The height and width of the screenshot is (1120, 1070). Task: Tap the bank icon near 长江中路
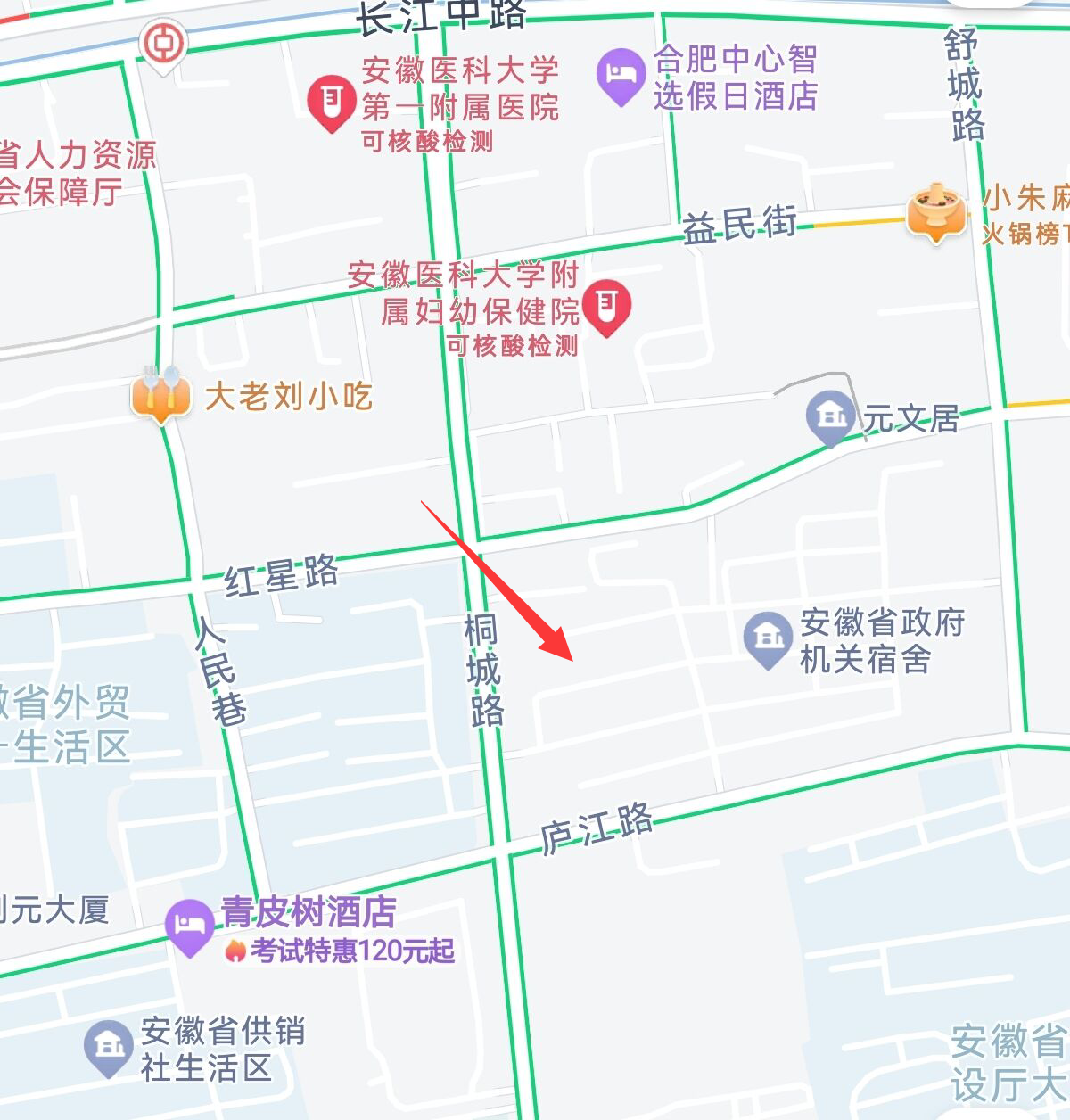point(164,45)
